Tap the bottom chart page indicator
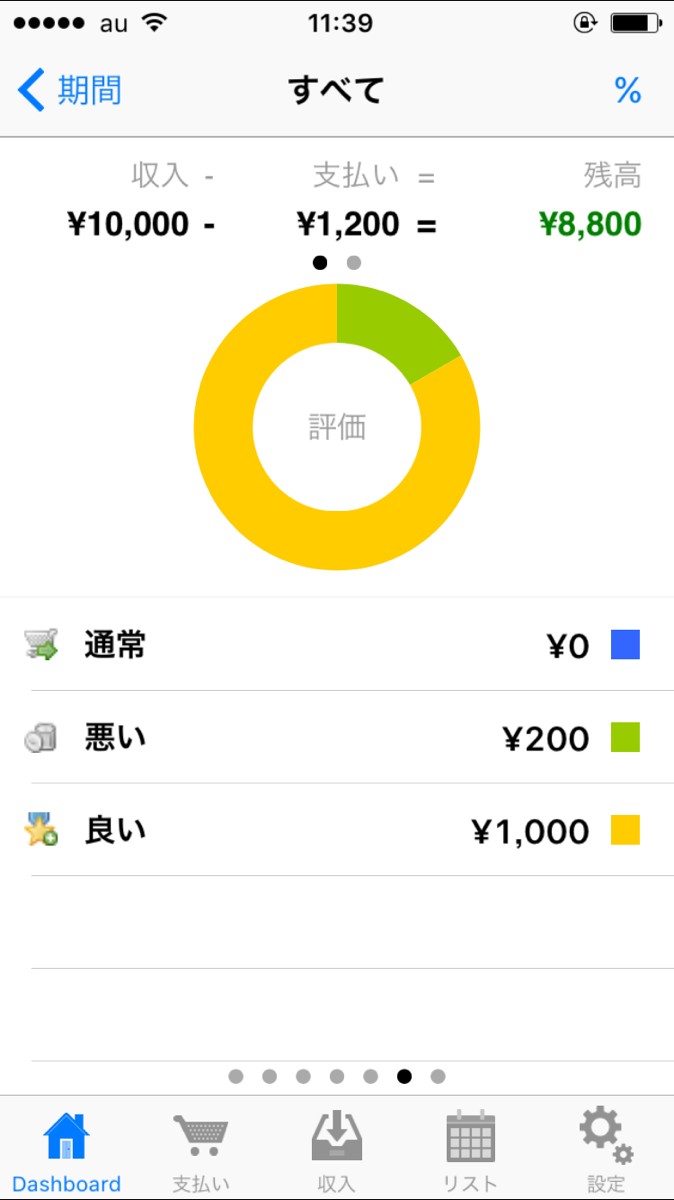This screenshot has width=674, height=1200. (337, 1077)
